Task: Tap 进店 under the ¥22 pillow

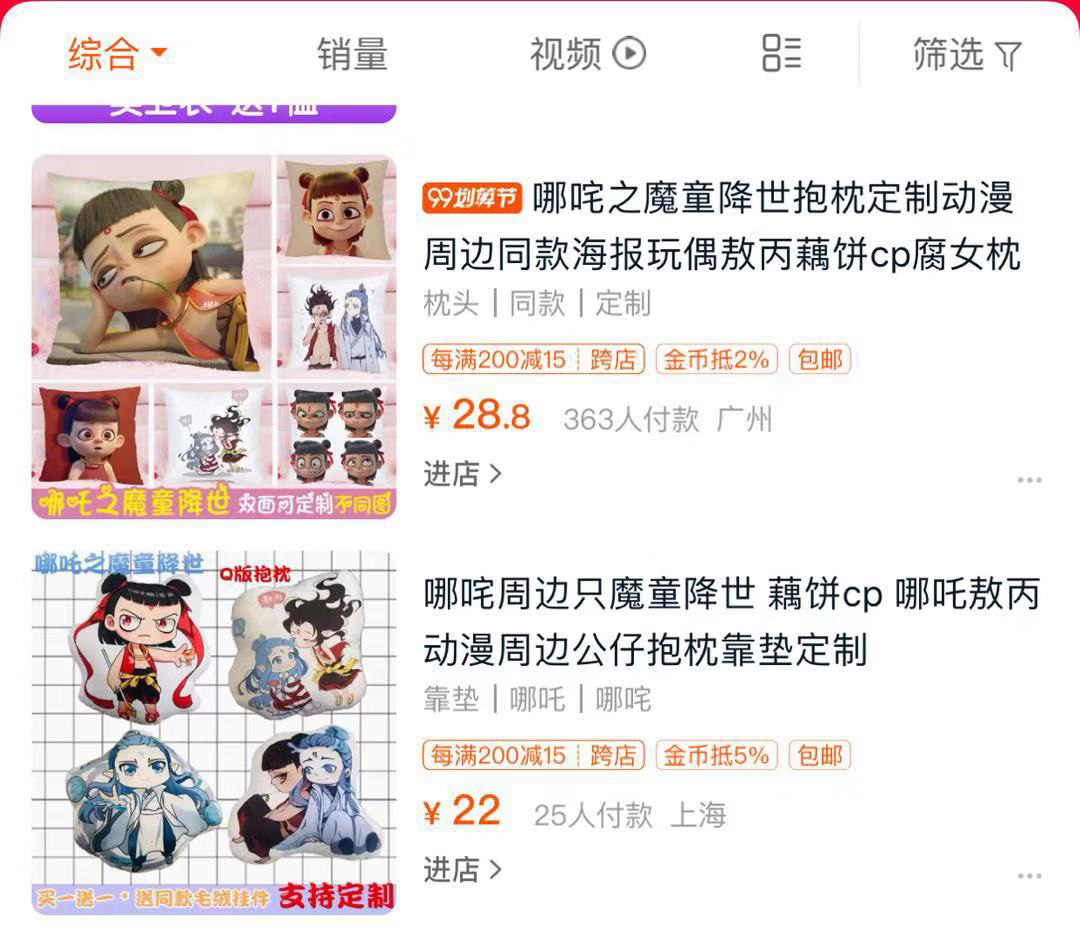Action: point(462,870)
